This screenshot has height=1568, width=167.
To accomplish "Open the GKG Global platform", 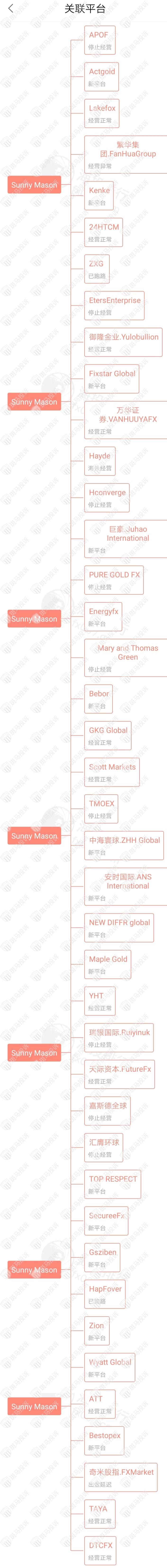I will [108, 736].
